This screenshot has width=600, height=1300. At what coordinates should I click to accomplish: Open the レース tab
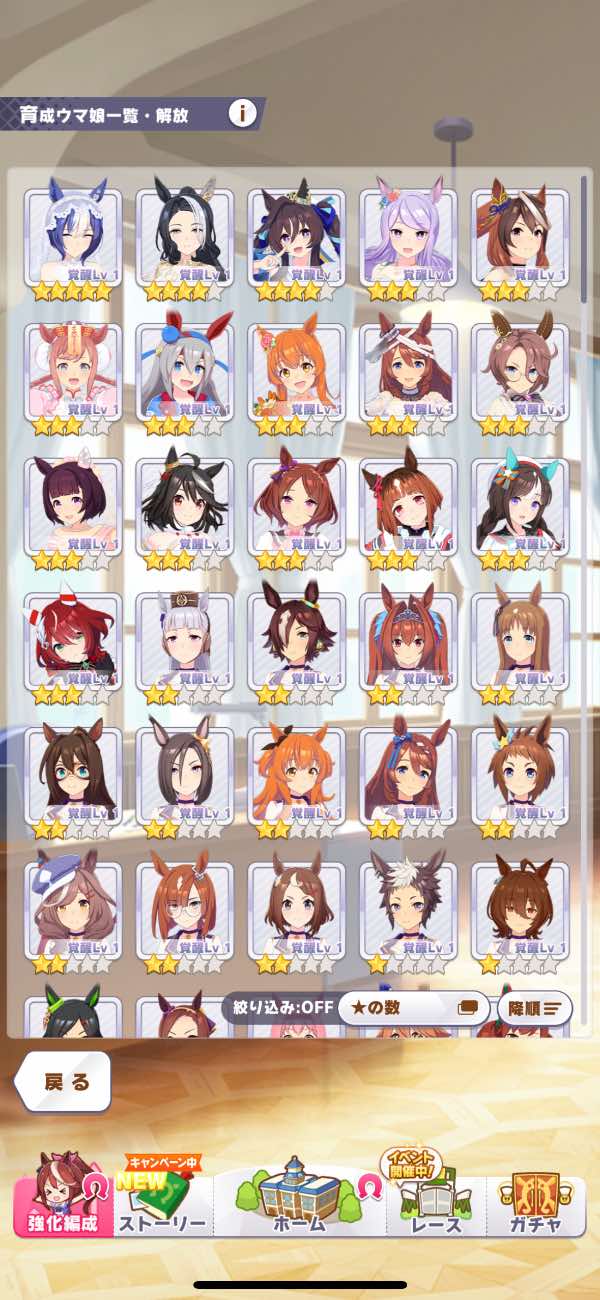click(x=436, y=1203)
